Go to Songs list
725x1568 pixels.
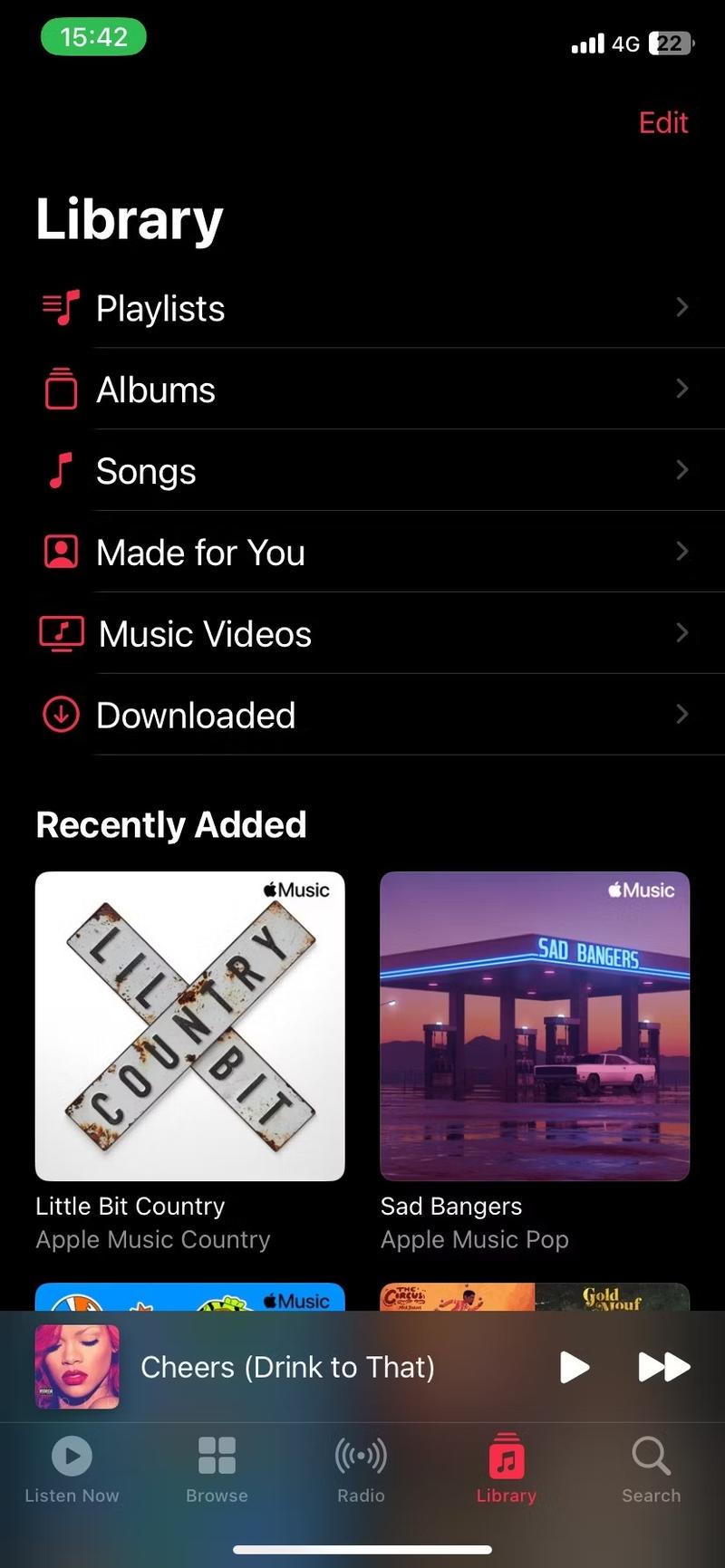(362, 471)
